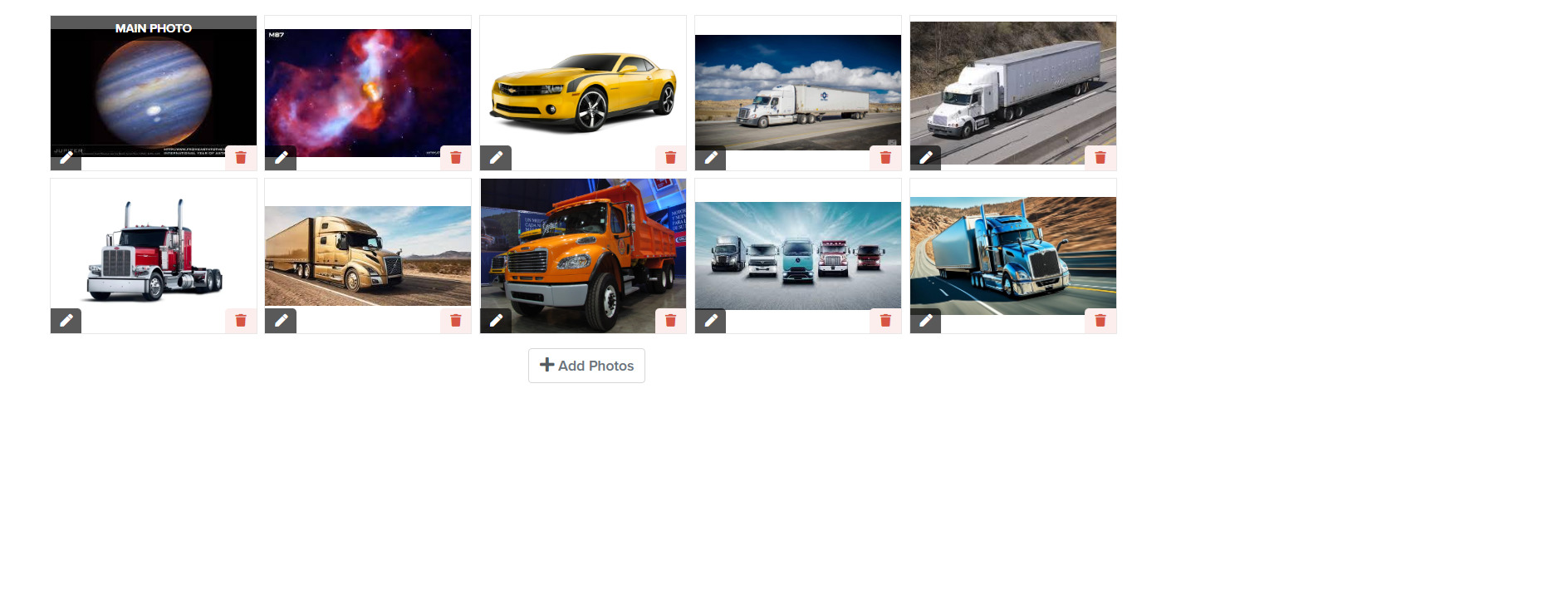Viewport: 1568px width, 610px height.
Task: Open the blue semi truck photo
Action: coord(1012,255)
